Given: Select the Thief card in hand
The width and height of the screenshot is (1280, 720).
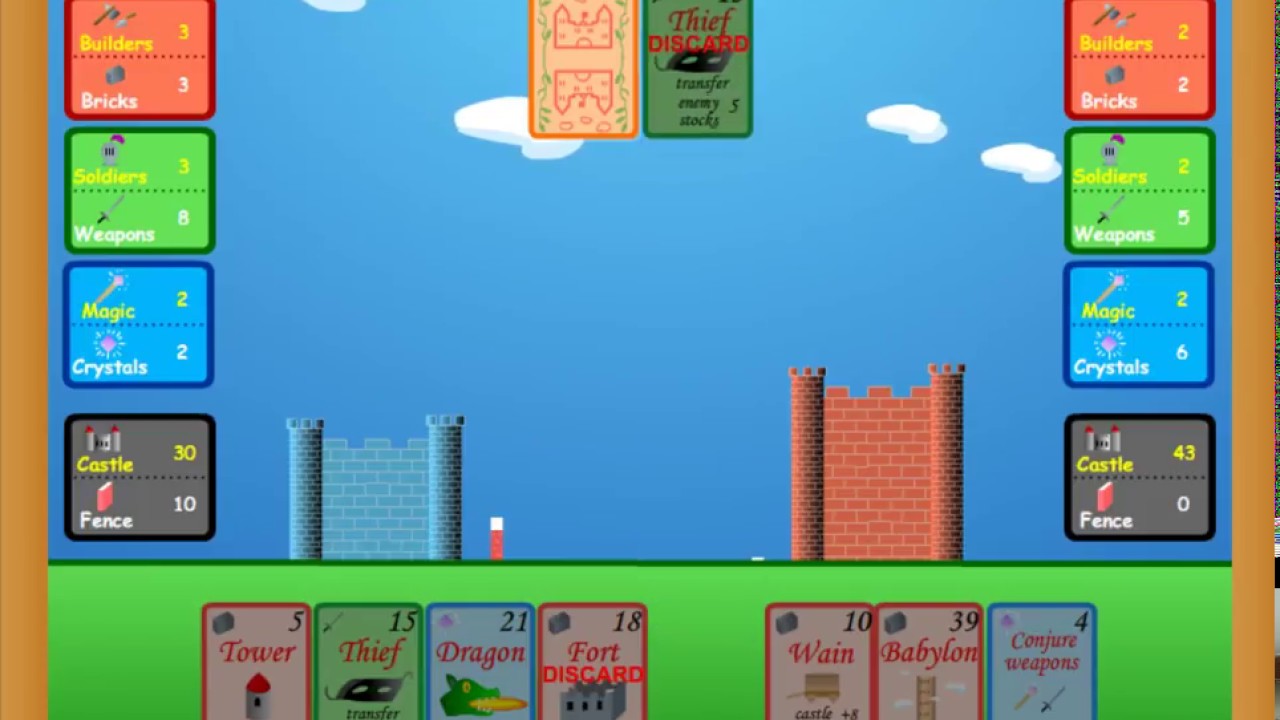Looking at the screenshot, I should point(368,662).
